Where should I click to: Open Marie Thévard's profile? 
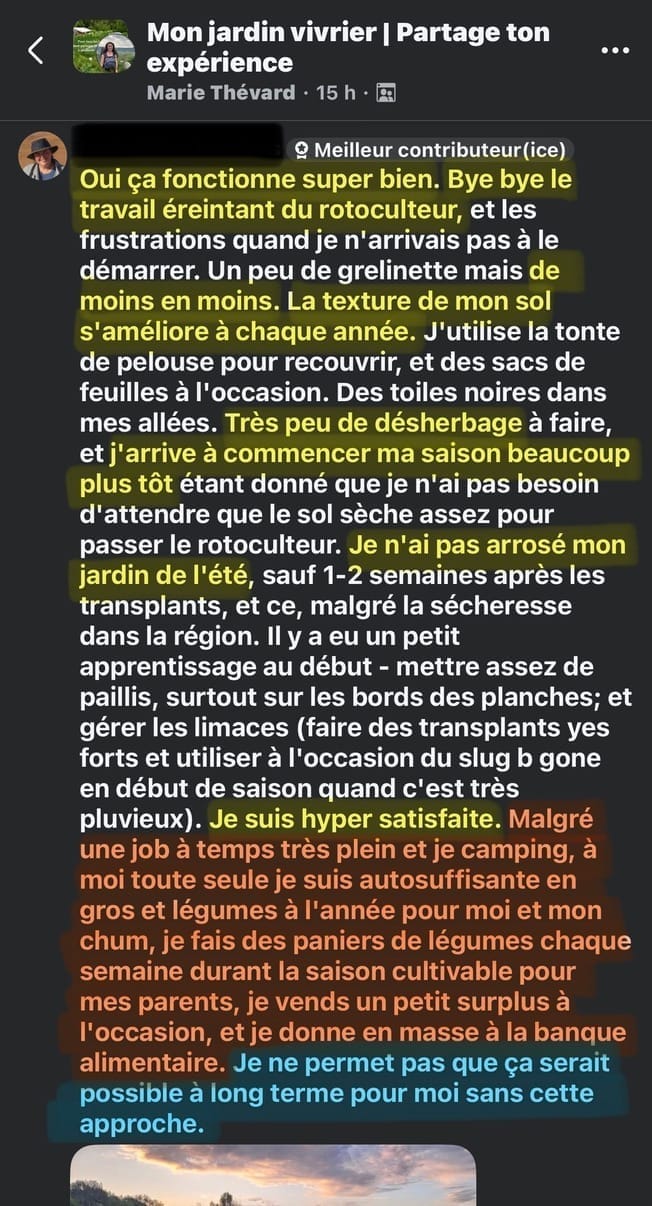coord(221,93)
